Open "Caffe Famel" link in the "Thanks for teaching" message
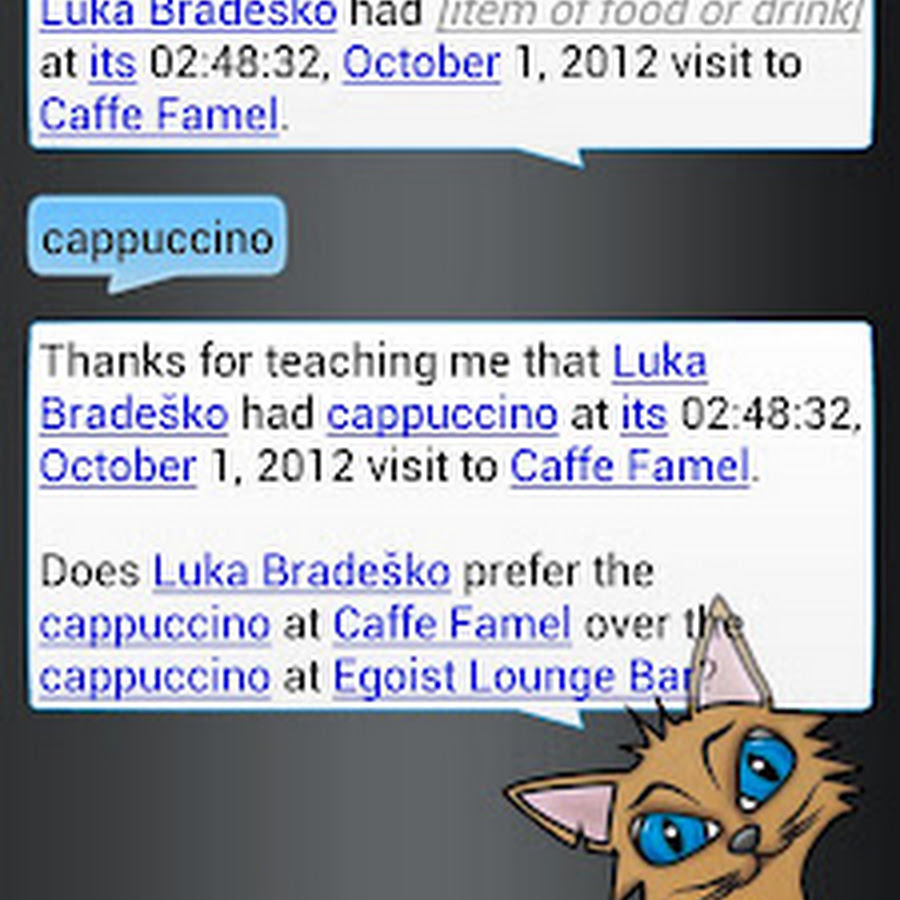Screen dimensions: 900x900 click(x=630, y=467)
